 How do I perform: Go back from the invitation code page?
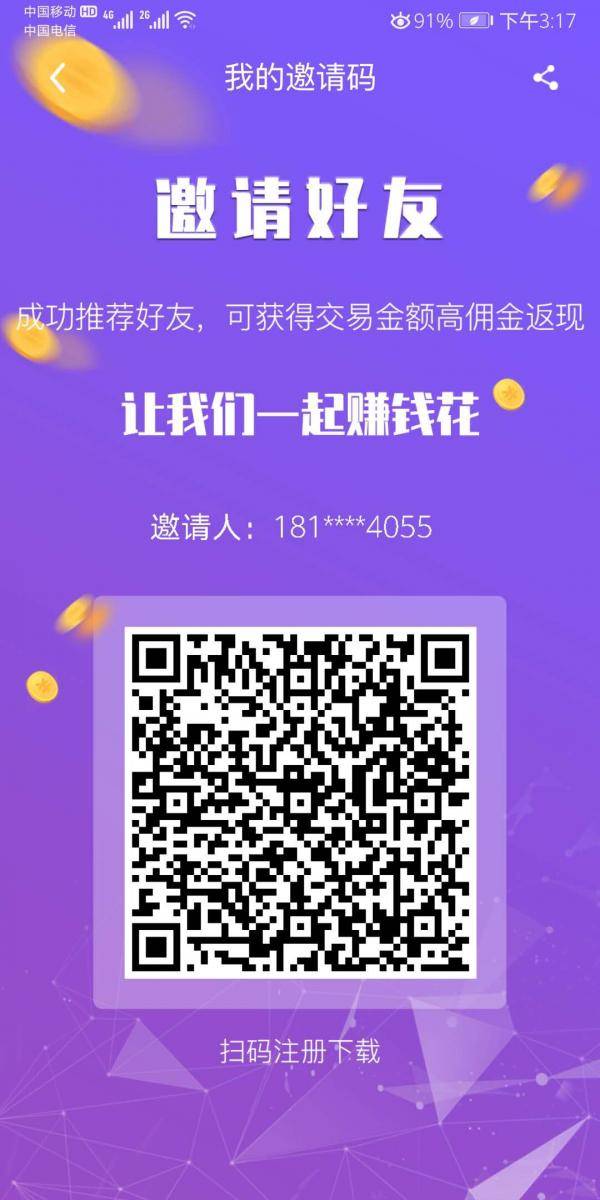pyautogui.click(x=57, y=78)
